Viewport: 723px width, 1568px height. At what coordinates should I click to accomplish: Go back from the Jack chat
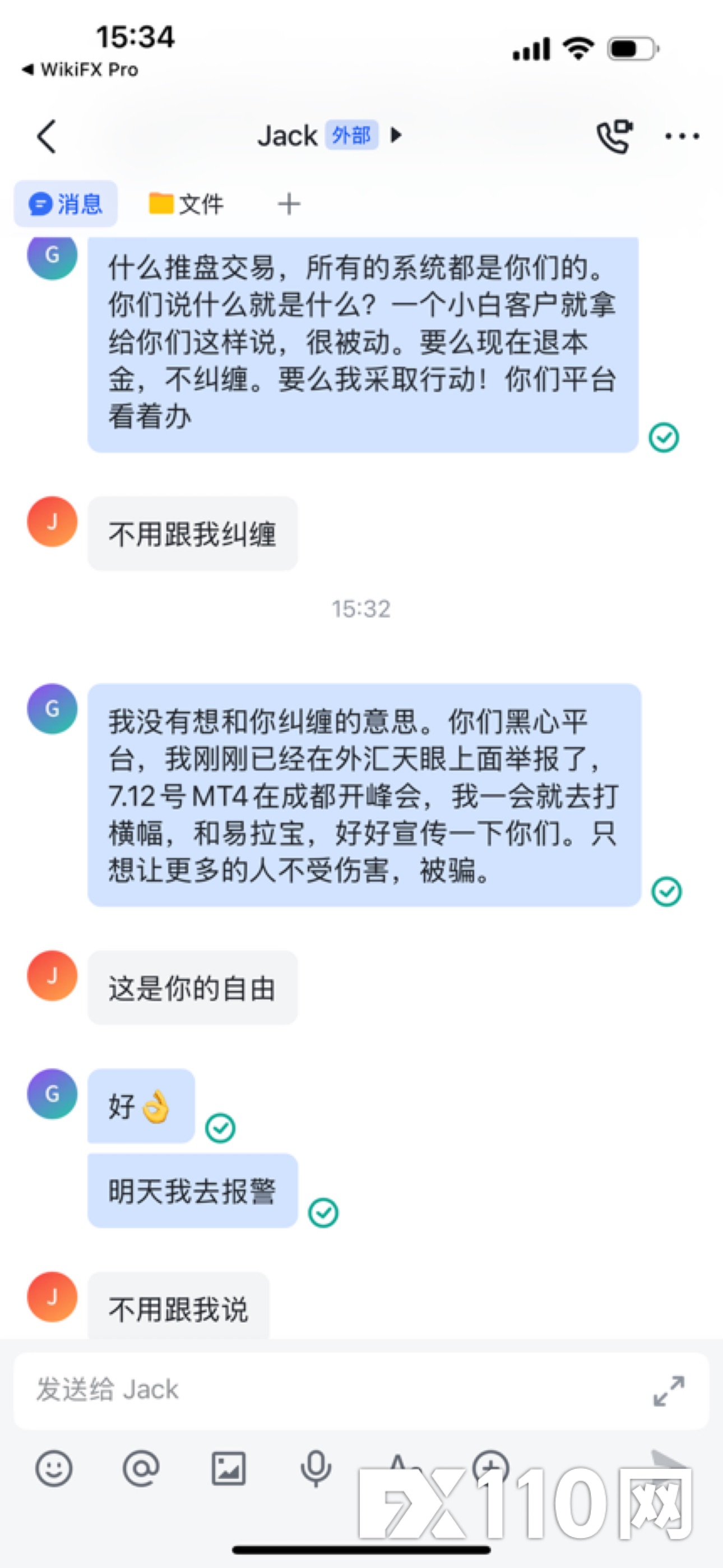47,136
